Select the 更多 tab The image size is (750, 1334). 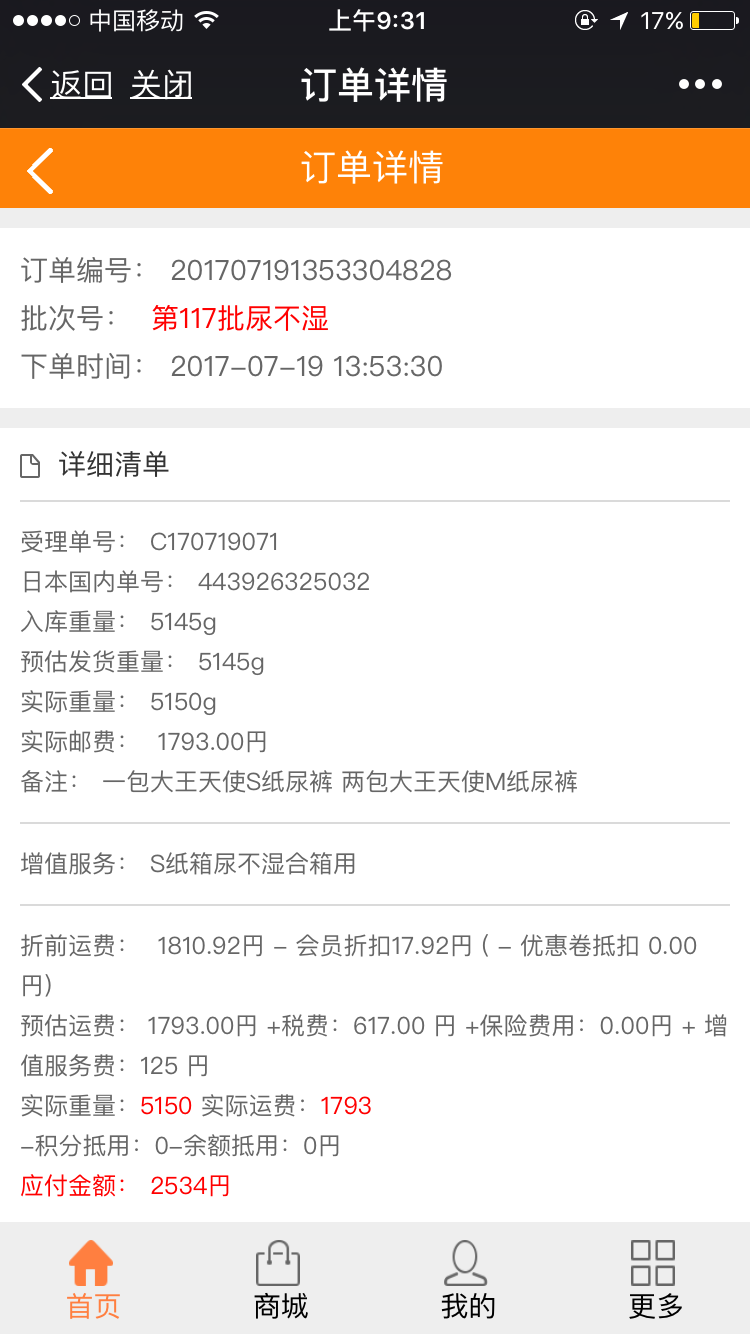[x=655, y=1279]
